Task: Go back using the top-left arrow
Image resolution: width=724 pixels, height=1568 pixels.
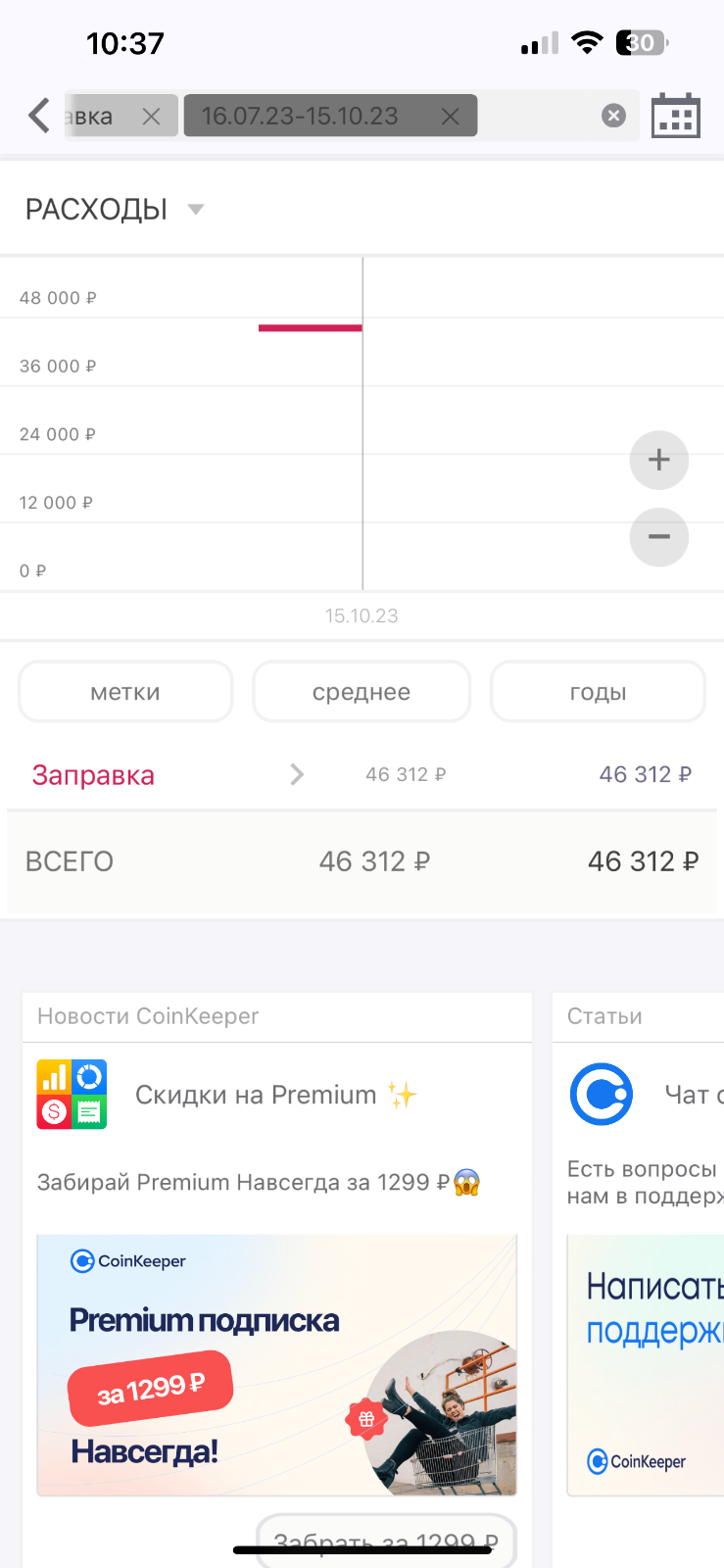Action: click(39, 116)
